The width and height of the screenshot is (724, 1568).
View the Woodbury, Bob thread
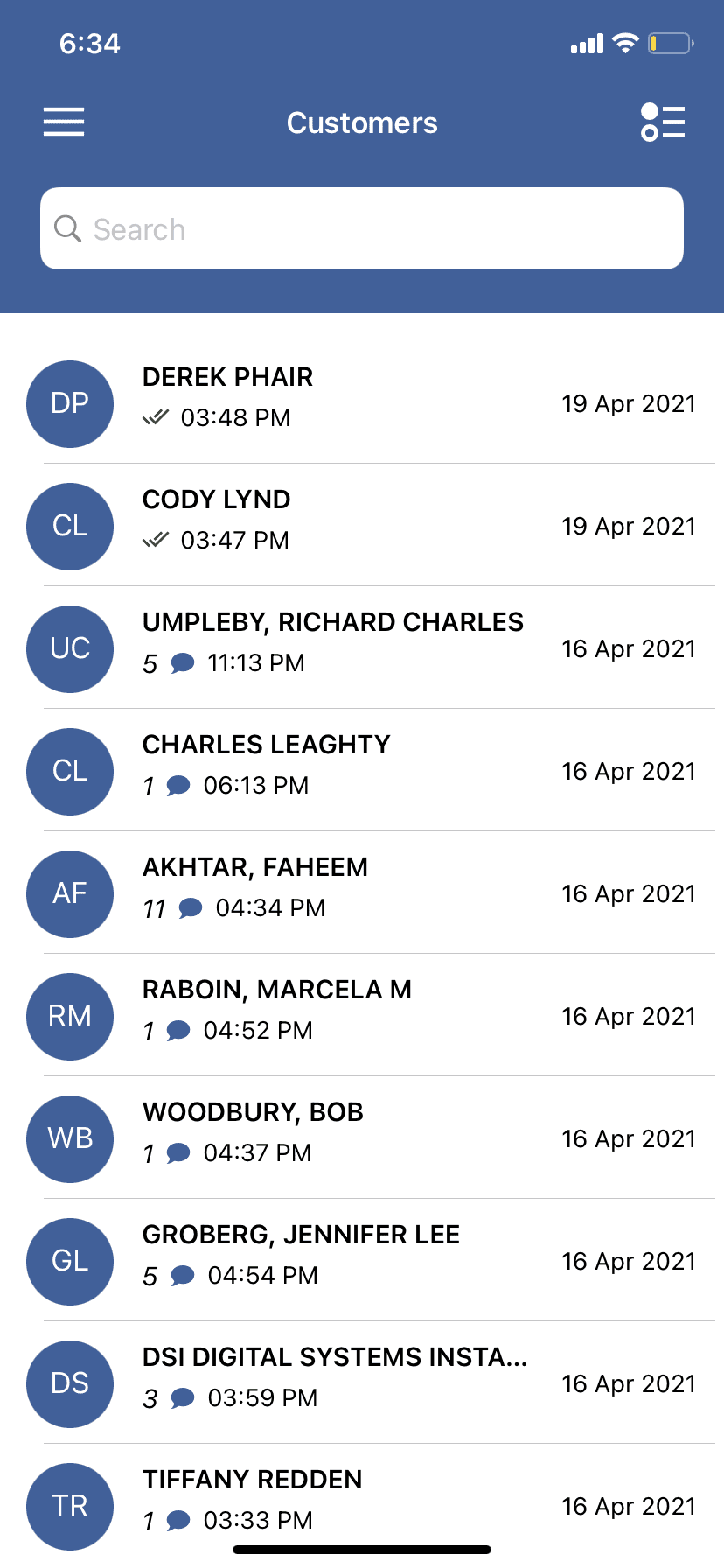click(x=362, y=1138)
